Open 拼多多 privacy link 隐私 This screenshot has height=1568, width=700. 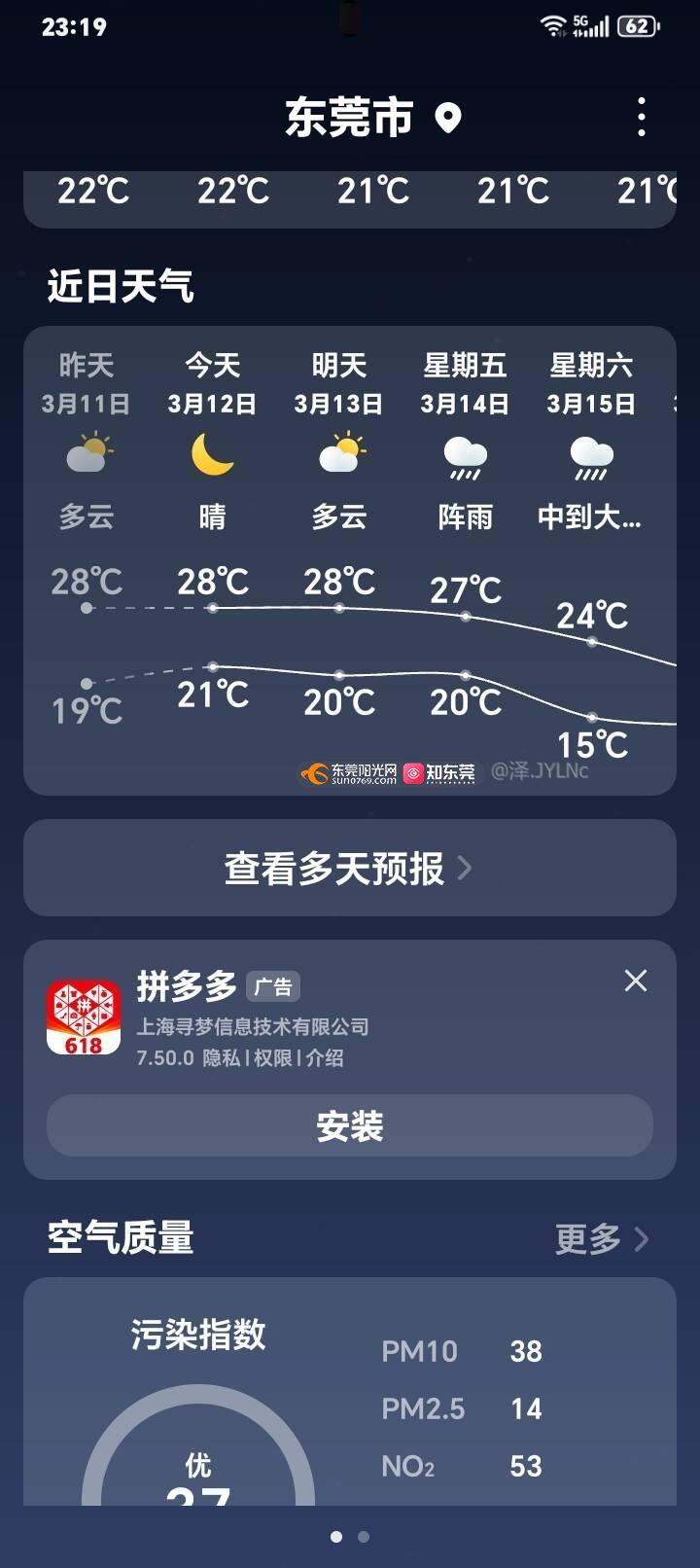click(x=221, y=1058)
